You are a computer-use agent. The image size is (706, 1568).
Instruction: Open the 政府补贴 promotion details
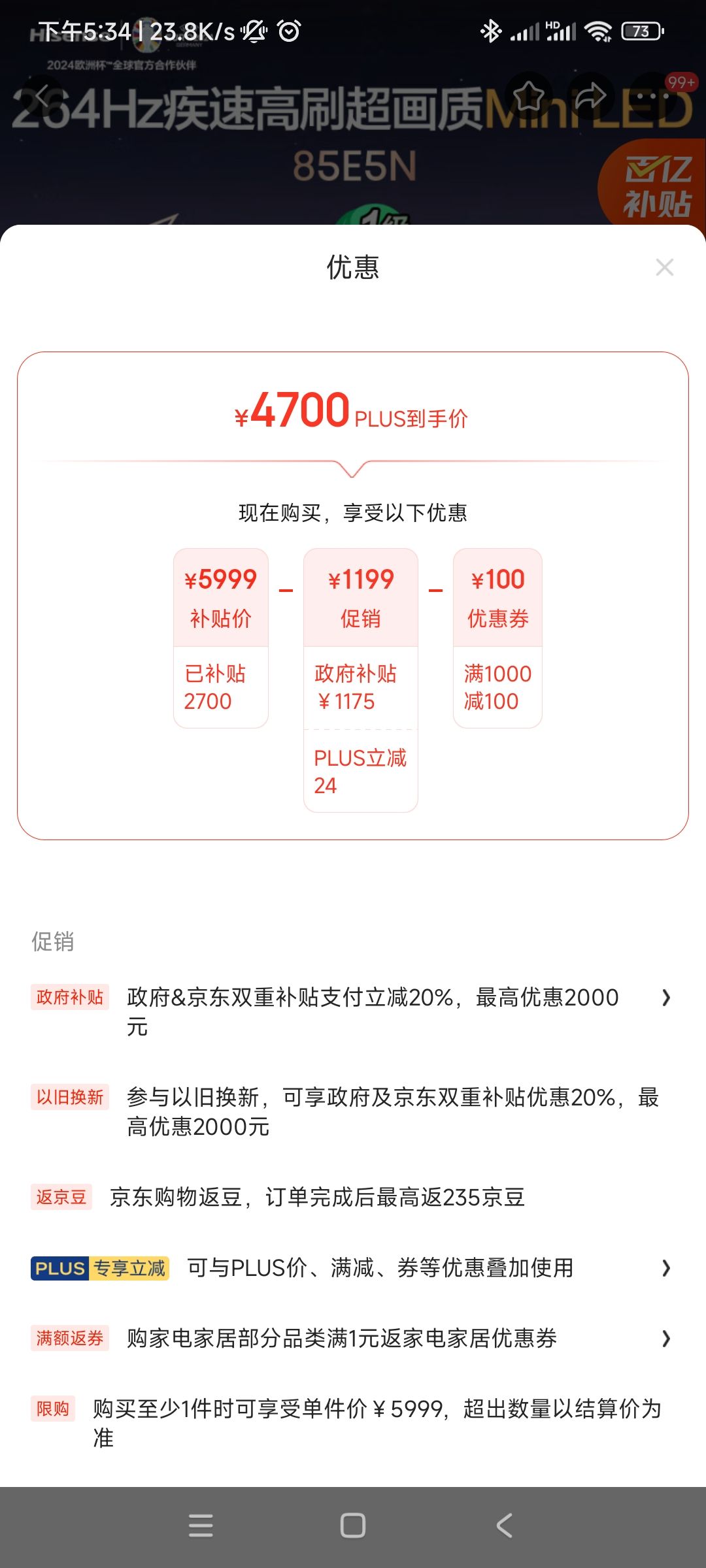pos(353,1012)
